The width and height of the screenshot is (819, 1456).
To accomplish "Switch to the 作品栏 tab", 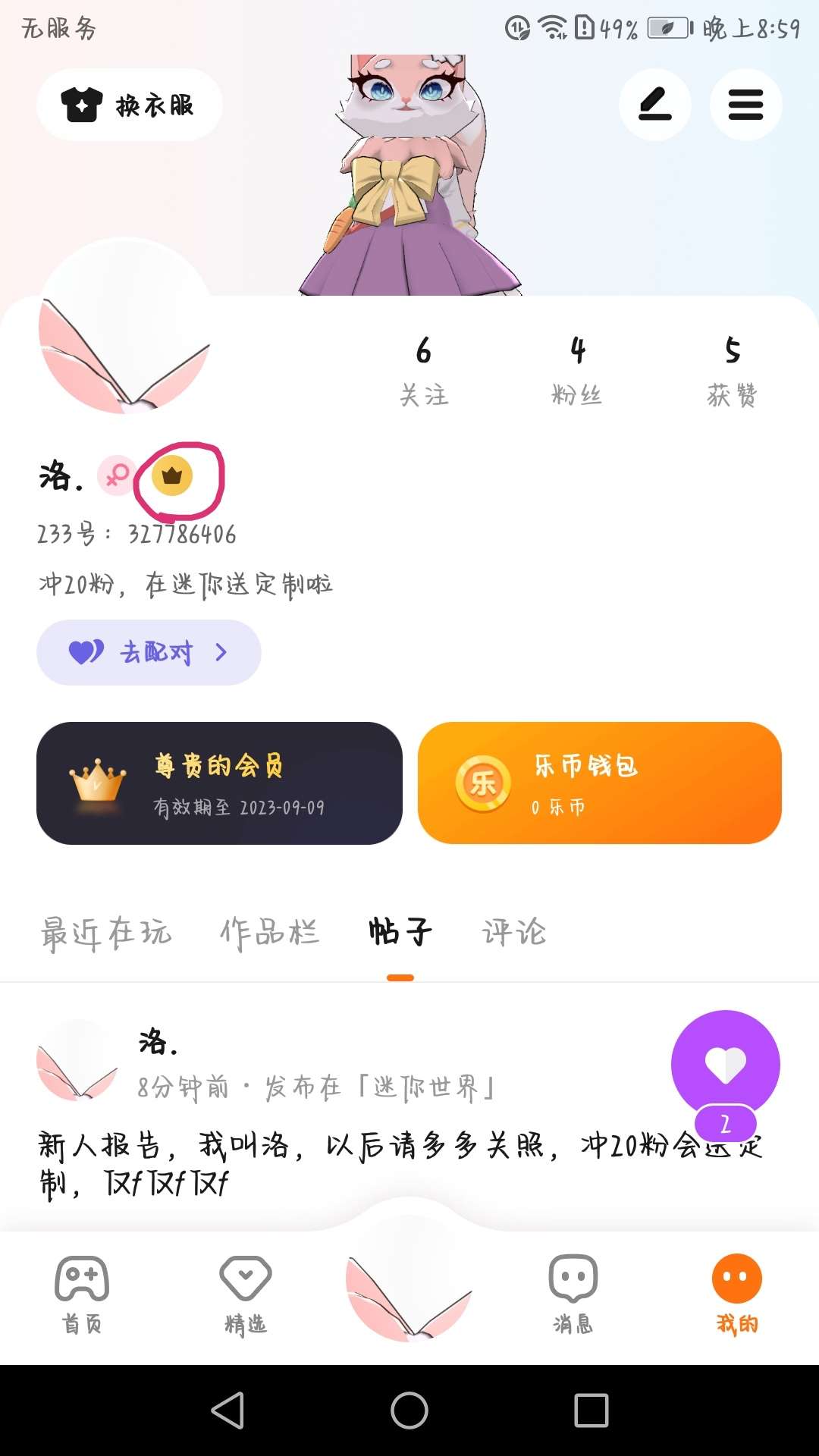I will (x=269, y=933).
